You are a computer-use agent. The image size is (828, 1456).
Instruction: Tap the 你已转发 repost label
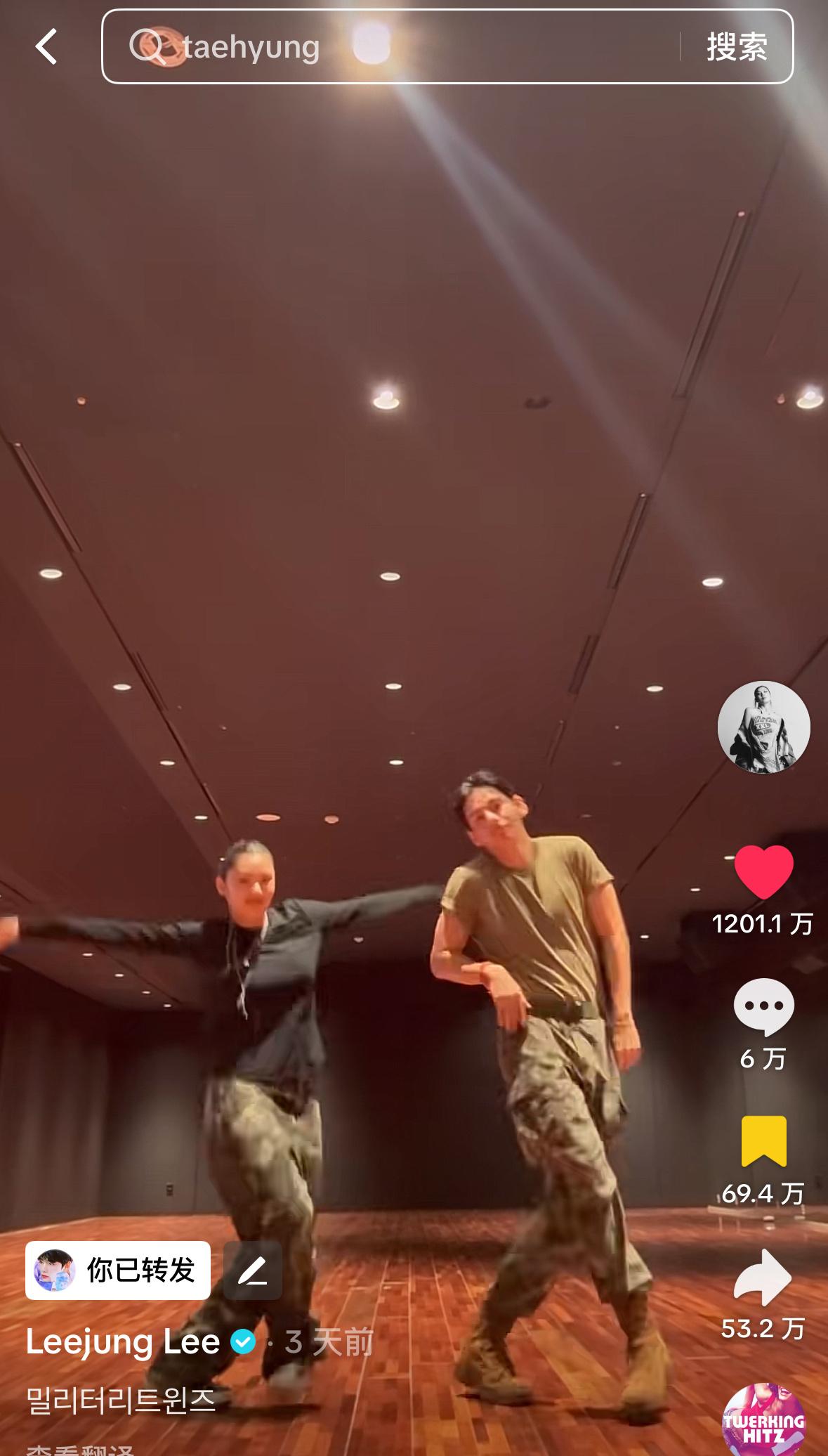coord(118,1270)
